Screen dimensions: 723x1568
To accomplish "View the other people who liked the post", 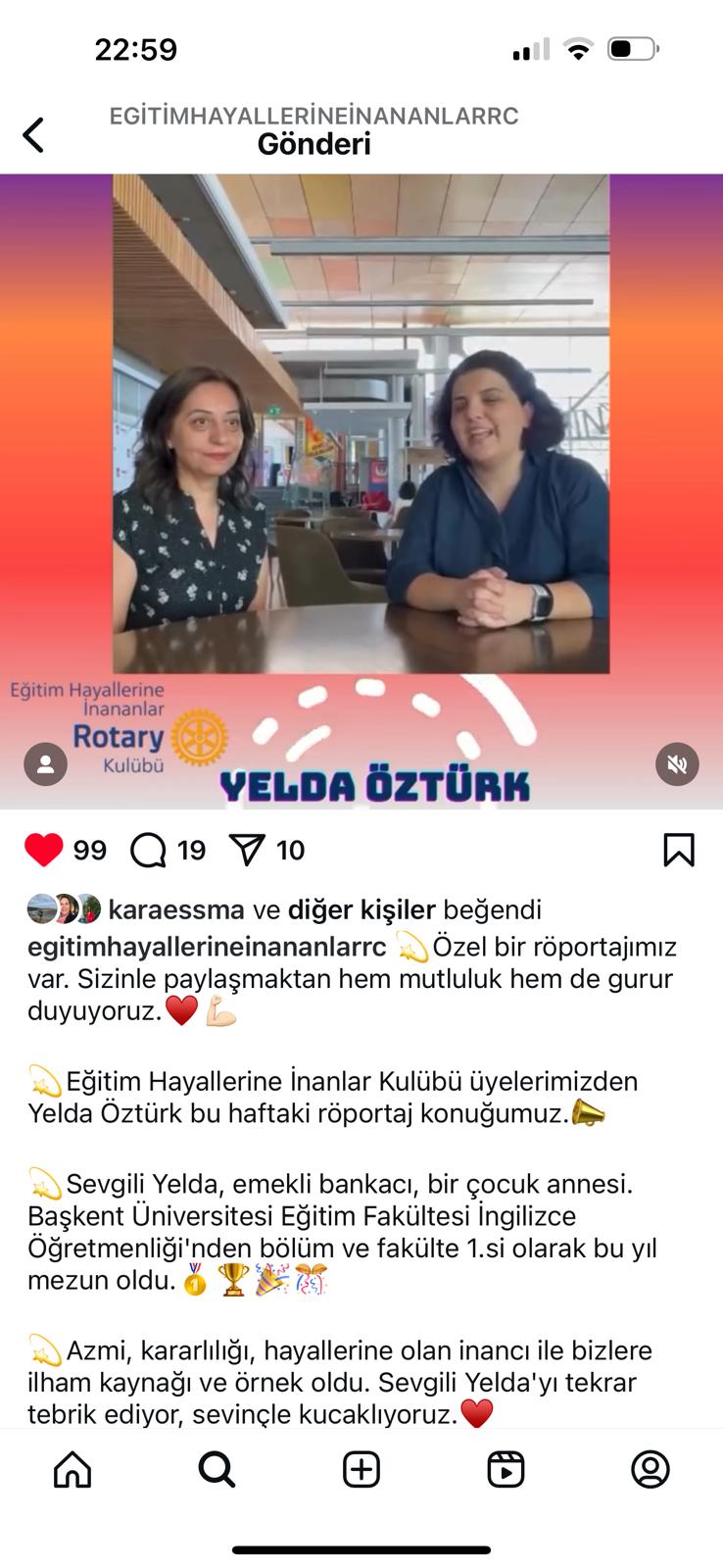I will (361, 909).
